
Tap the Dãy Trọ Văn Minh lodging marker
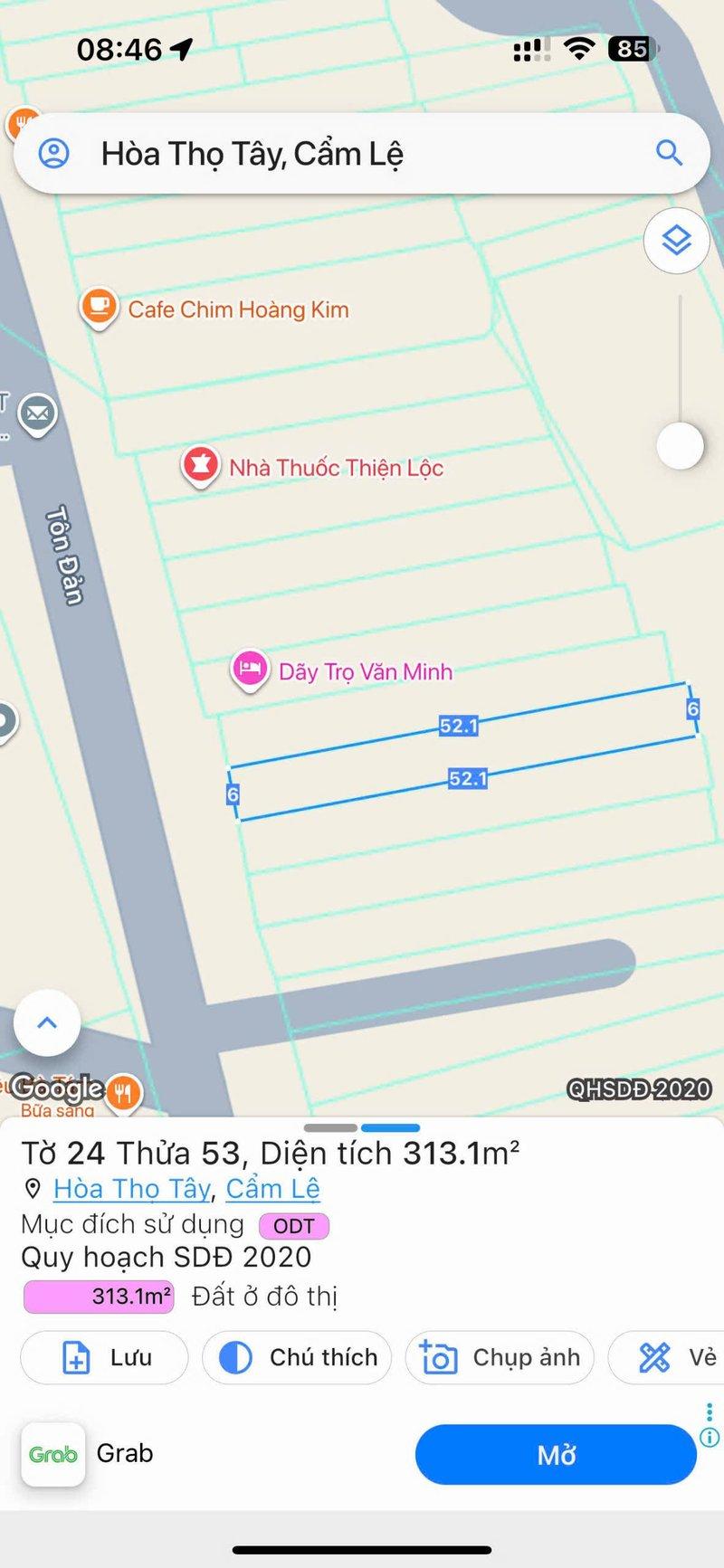[x=251, y=668]
